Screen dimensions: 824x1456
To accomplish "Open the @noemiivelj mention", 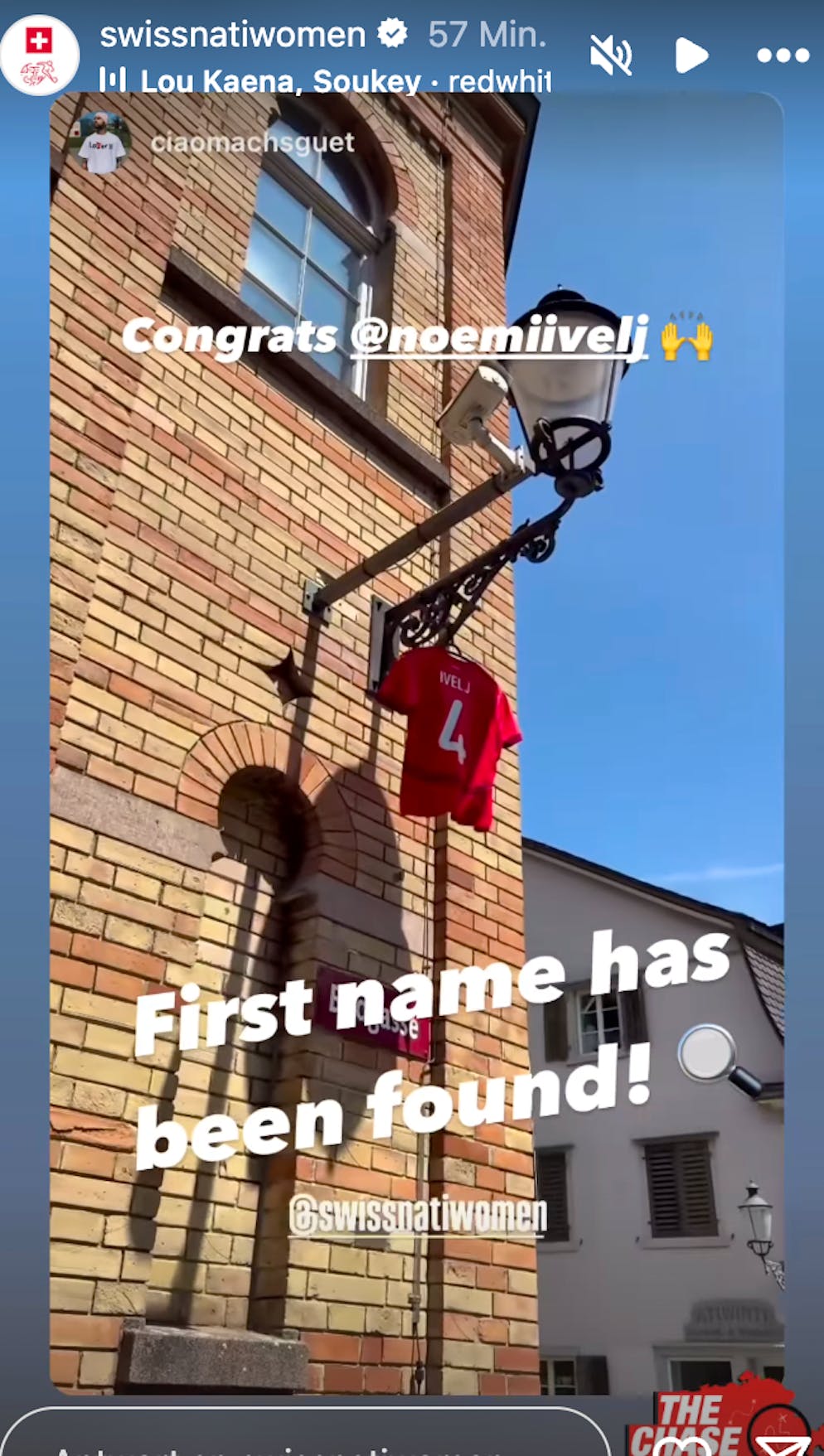I will point(499,337).
